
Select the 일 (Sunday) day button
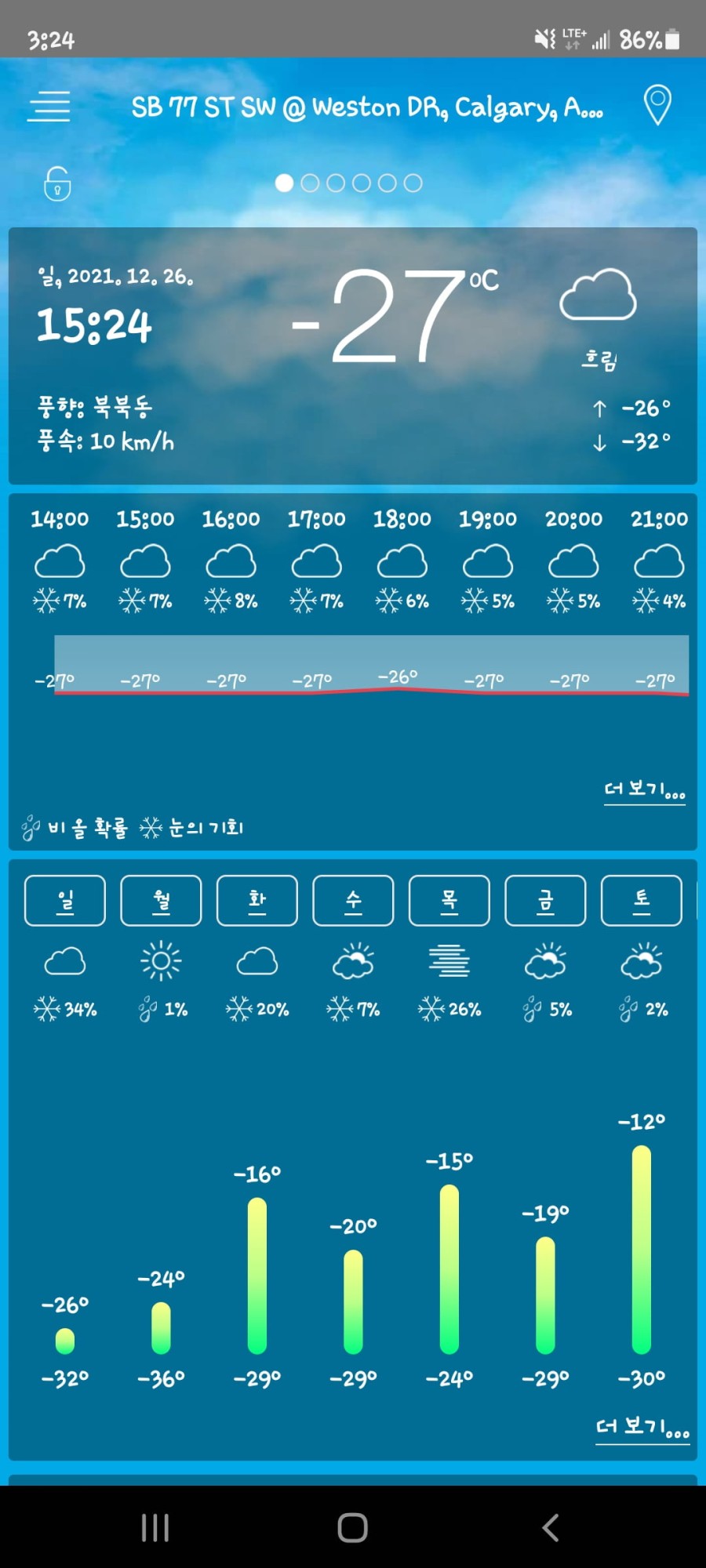pos(65,901)
